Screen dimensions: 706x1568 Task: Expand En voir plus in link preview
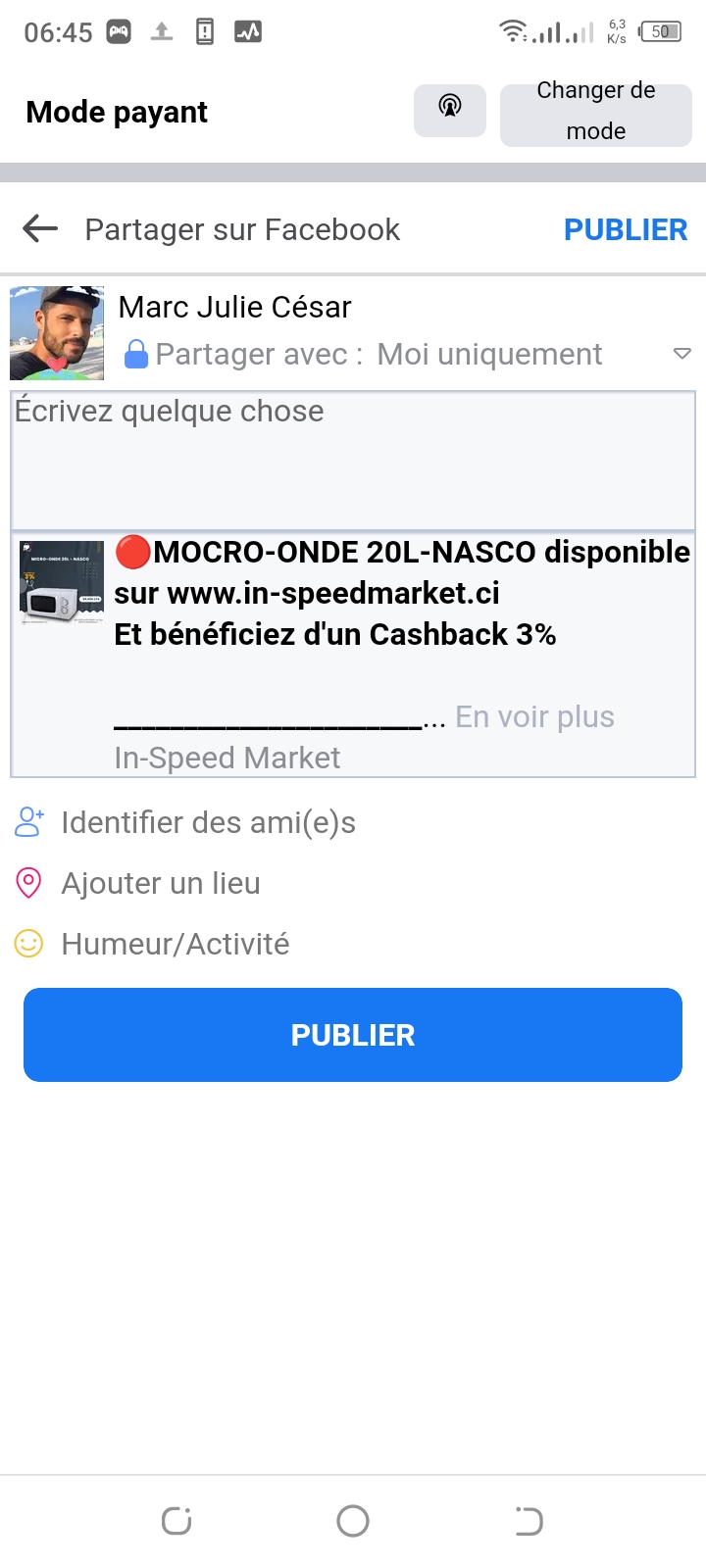click(534, 716)
